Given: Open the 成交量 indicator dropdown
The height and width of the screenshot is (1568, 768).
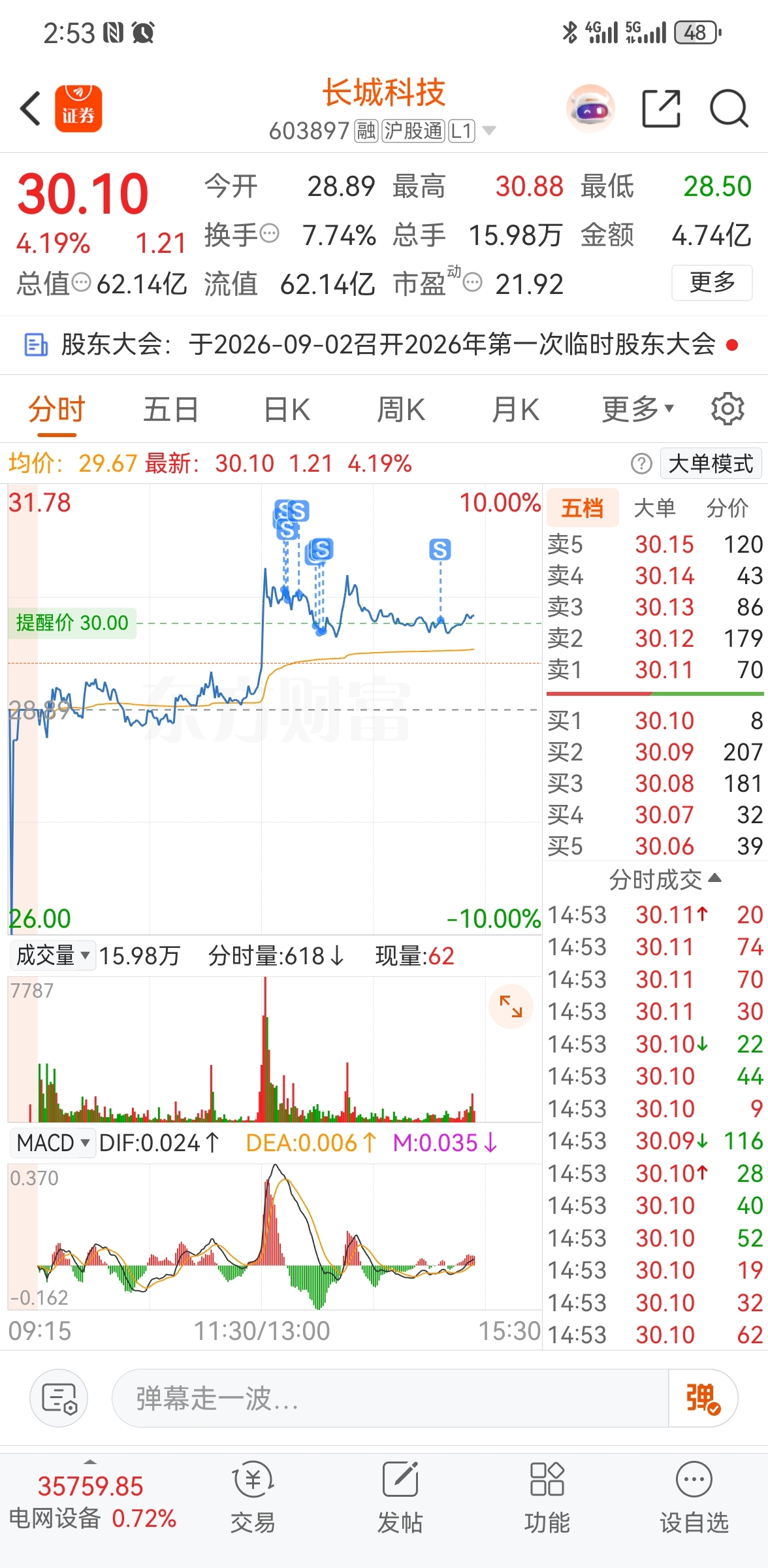Looking at the screenshot, I should [52, 956].
